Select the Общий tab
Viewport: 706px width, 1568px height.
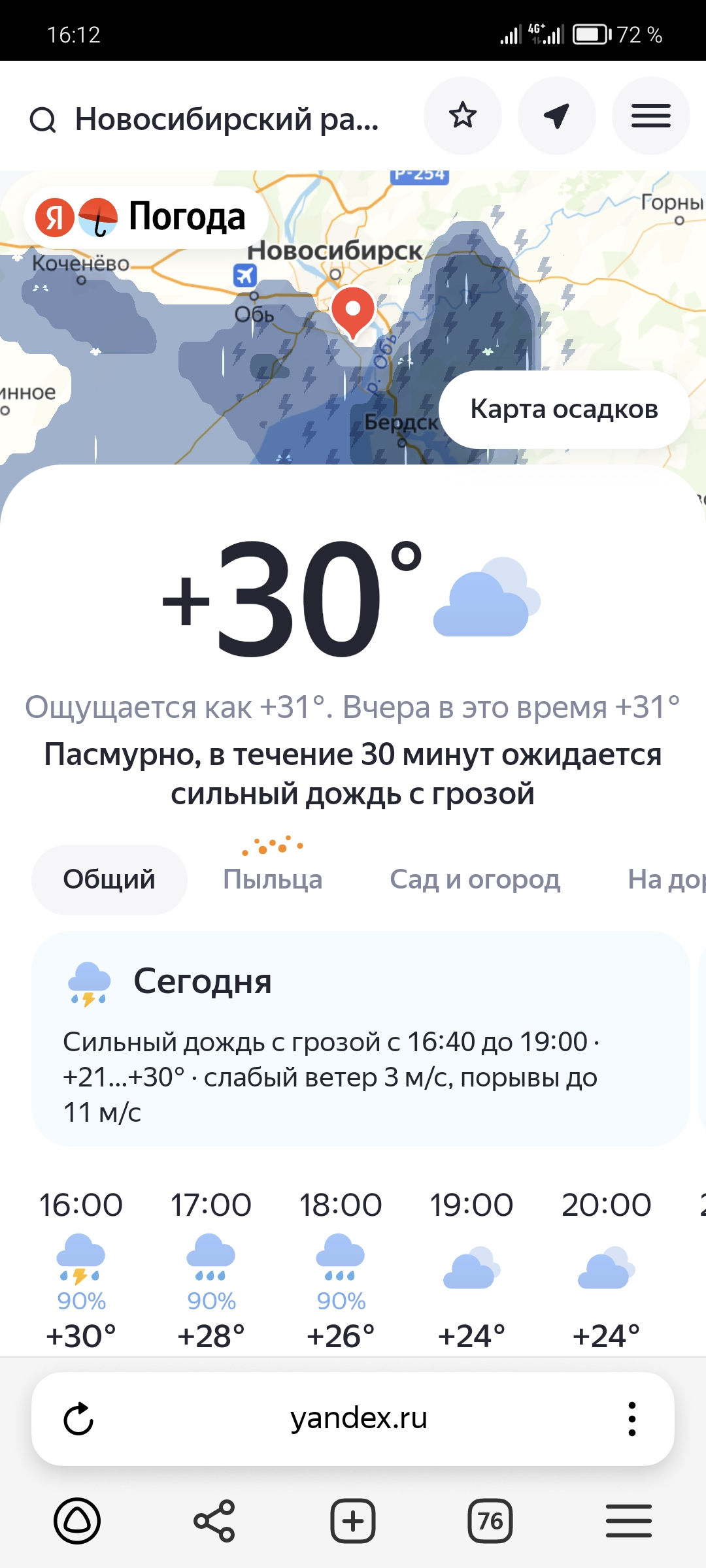(109, 879)
